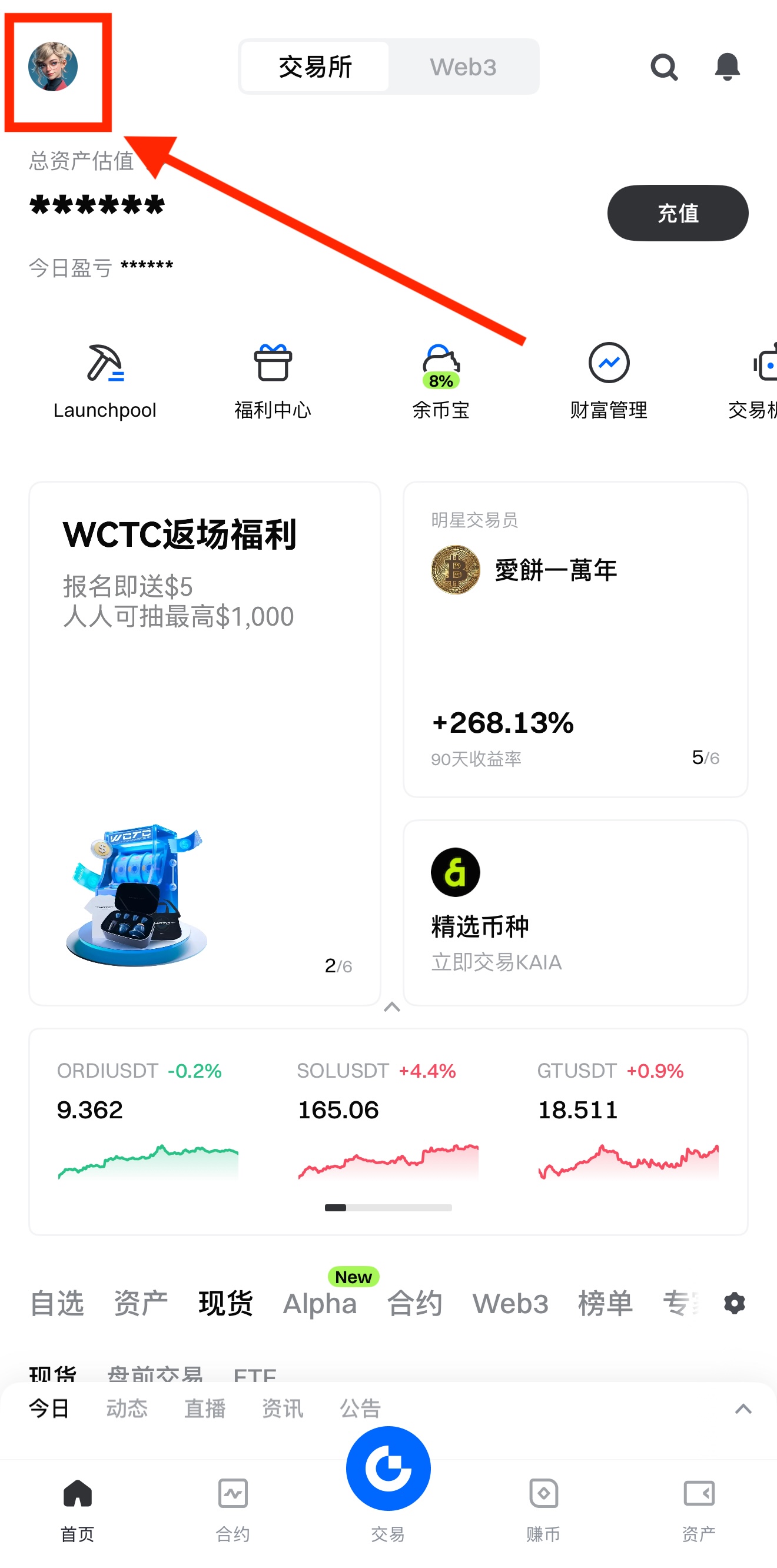Screen dimensions: 777x1568
Task: Switch to the Web3 segment
Action: click(463, 67)
